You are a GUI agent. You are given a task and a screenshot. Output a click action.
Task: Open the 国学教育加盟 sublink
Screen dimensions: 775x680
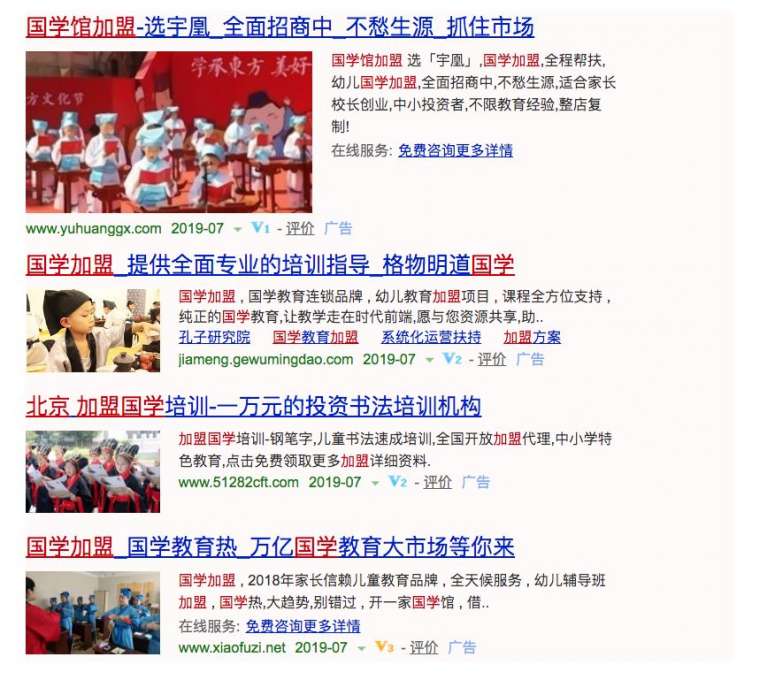(315, 338)
